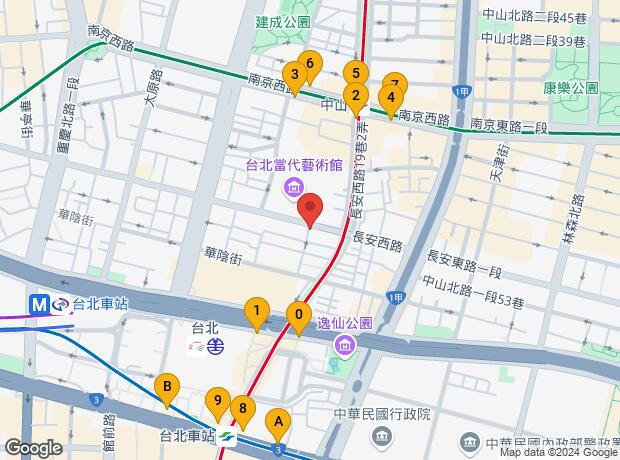
Task: Select map marker 4
Action: 391,99
